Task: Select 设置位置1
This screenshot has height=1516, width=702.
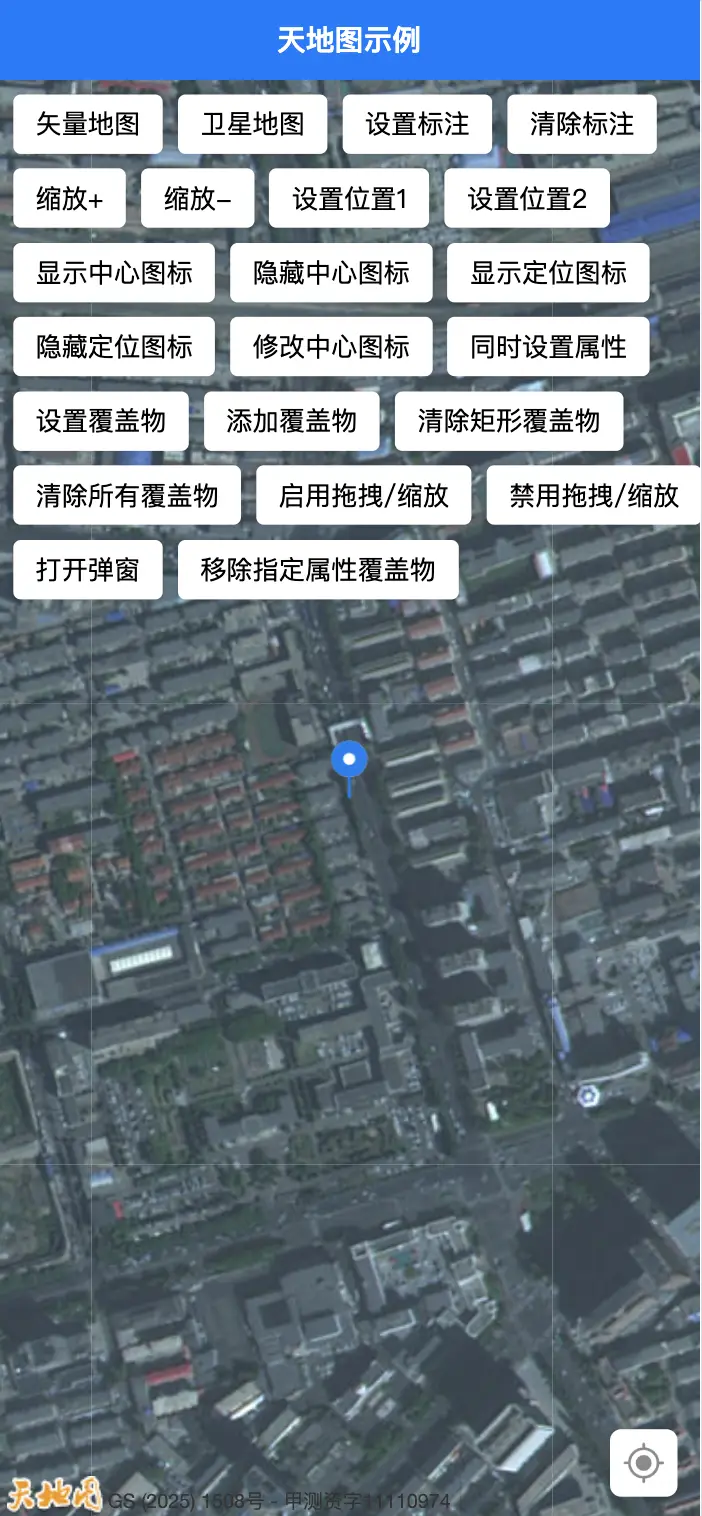Action: pyautogui.click(x=349, y=199)
